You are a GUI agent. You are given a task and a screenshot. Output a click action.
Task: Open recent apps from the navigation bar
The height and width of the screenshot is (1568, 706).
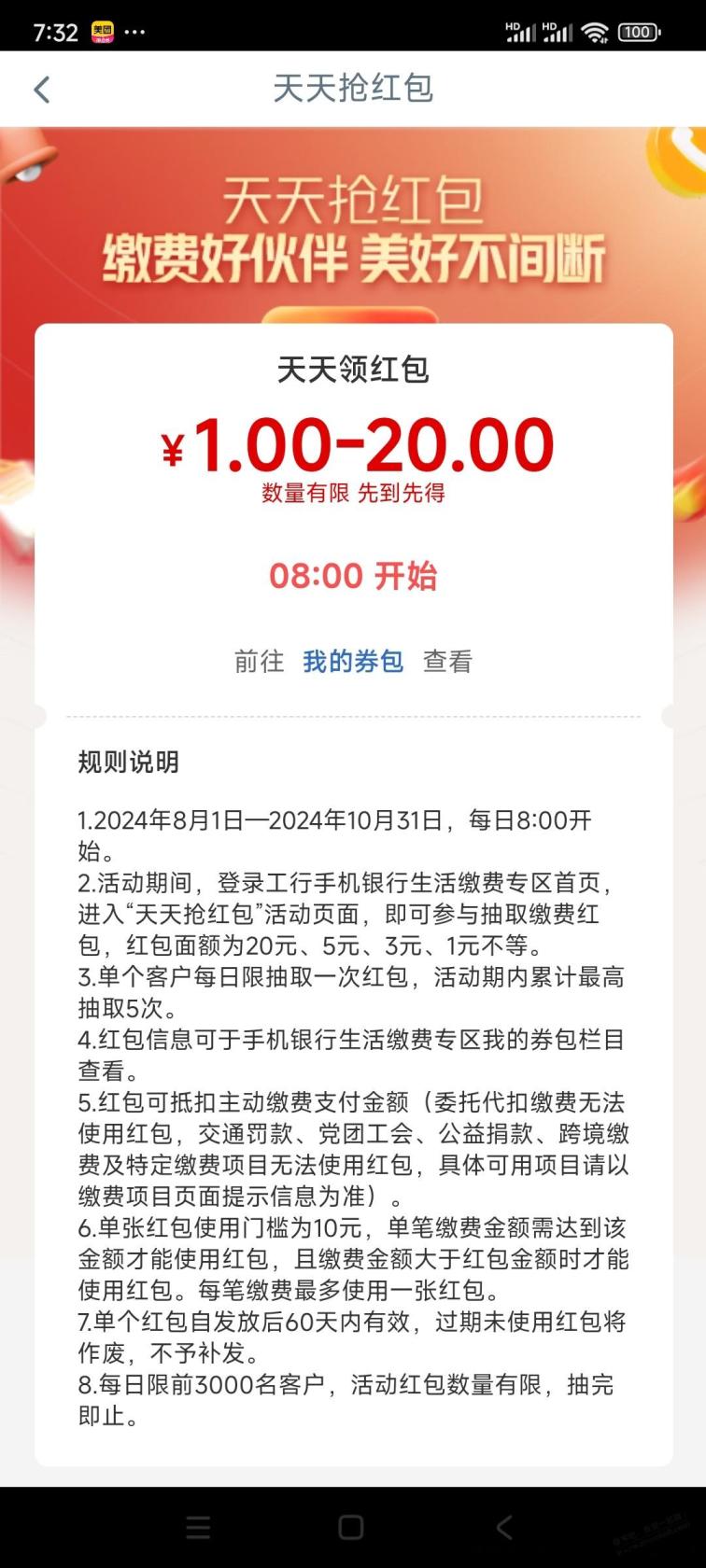[198, 1527]
